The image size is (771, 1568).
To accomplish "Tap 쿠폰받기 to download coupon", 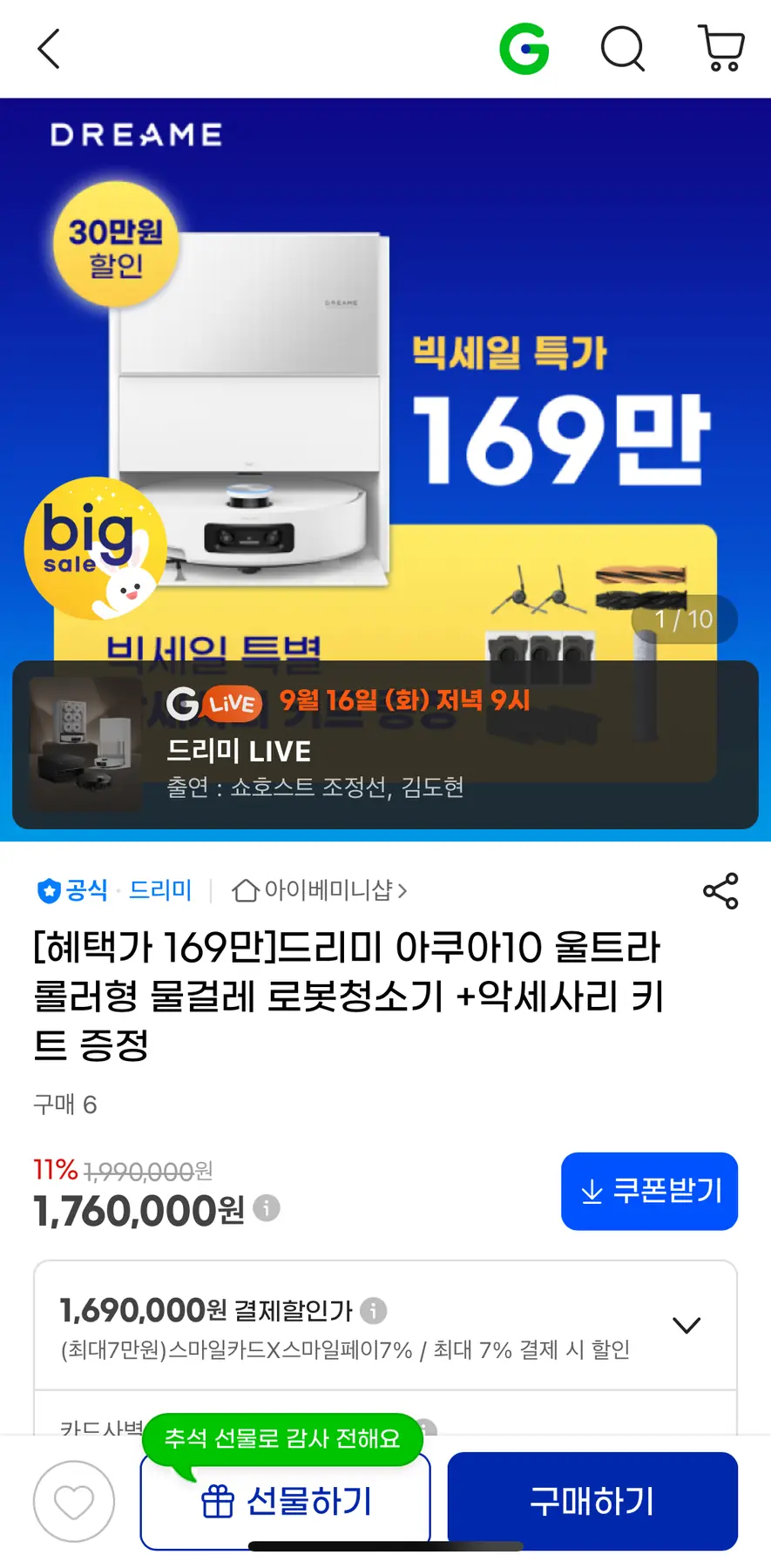I will pos(649,1191).
